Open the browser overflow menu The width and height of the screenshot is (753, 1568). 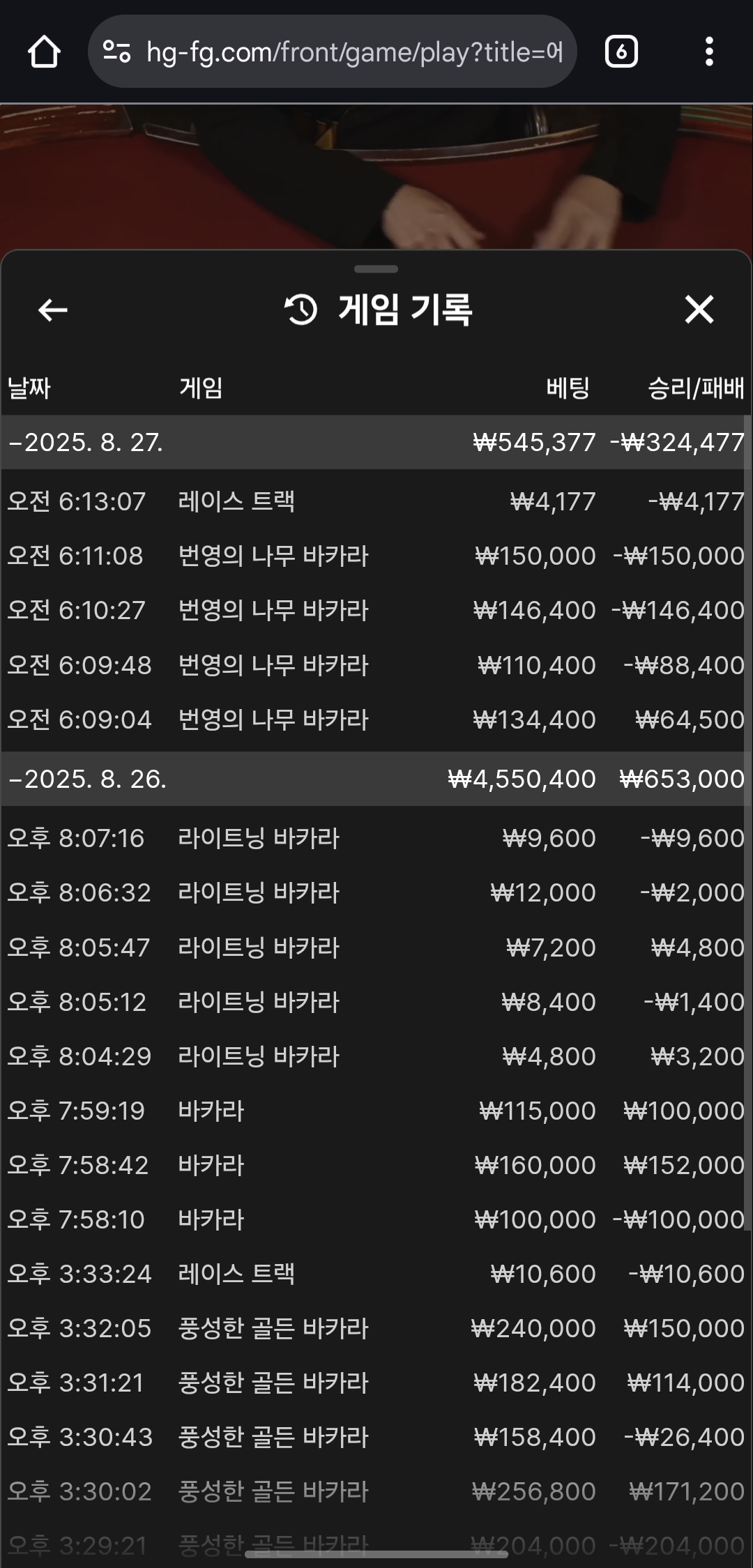(709, 52)
